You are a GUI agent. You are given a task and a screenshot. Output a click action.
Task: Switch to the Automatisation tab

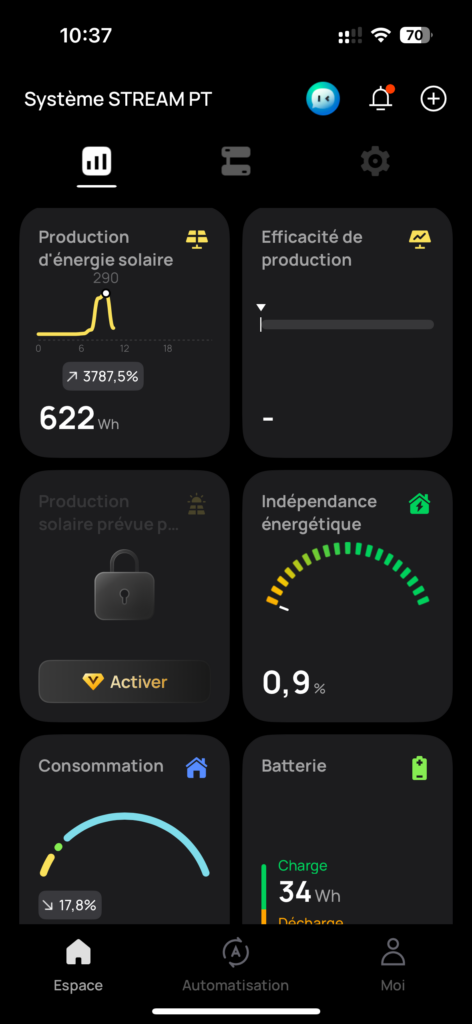click(x=235, y=965)
